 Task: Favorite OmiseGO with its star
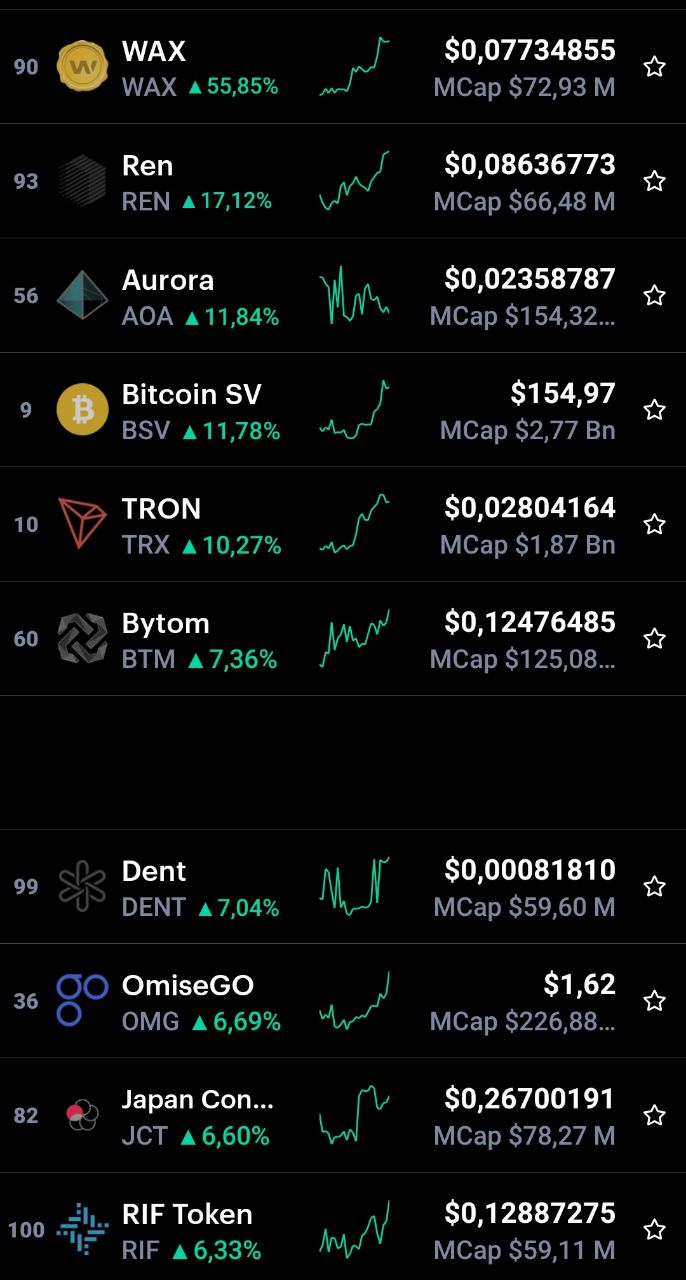pyautogui.click(x=654, y=1001)
